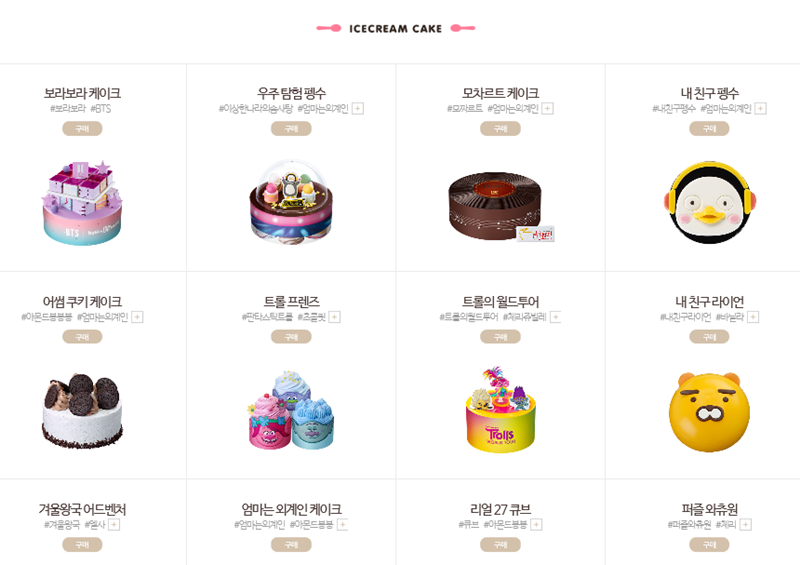
Task: Buy the 우주 탐험 펭수 cake
Action: click(291, 128)
